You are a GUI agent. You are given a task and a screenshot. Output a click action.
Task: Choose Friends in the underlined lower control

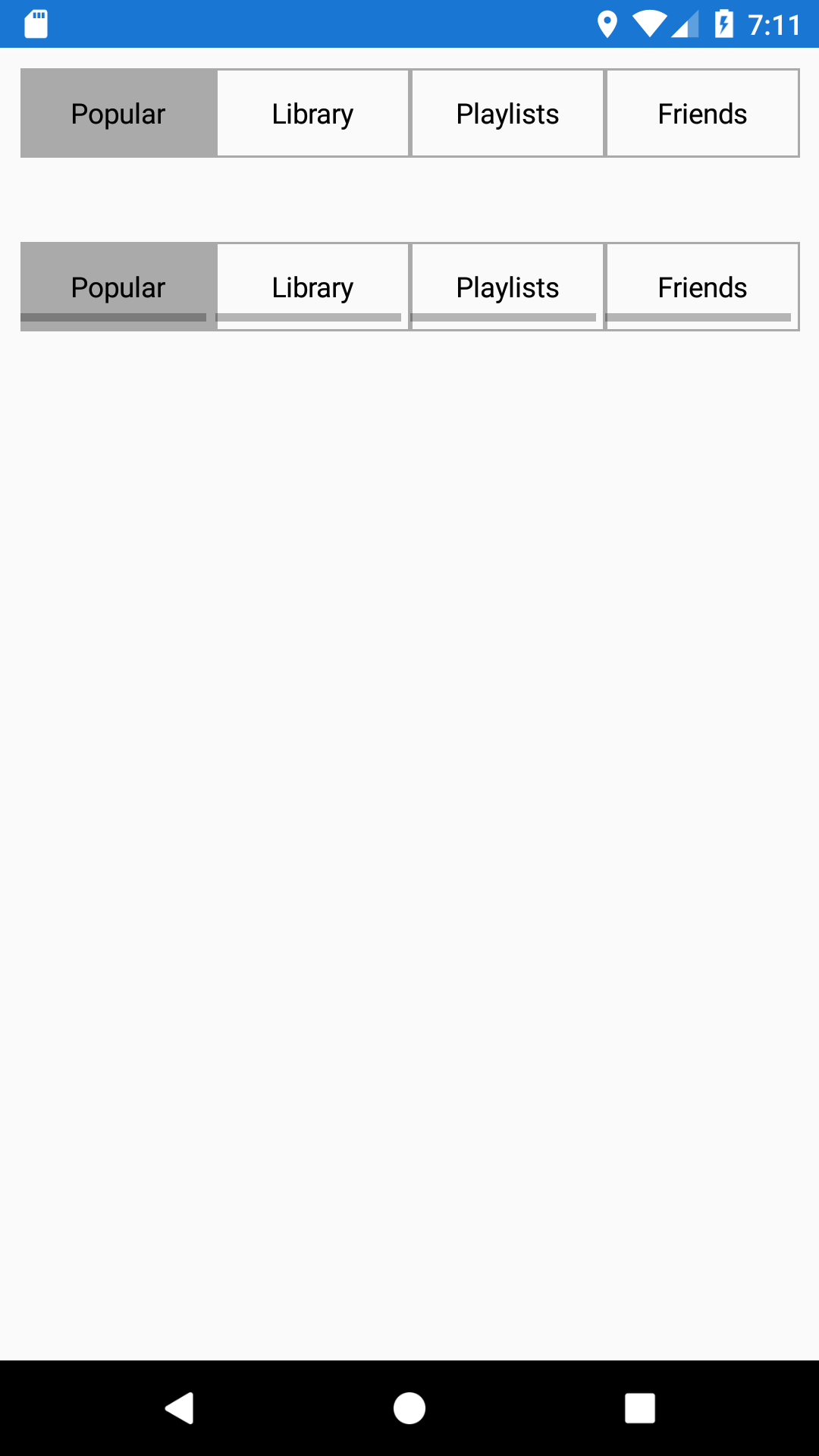[702, 287]
